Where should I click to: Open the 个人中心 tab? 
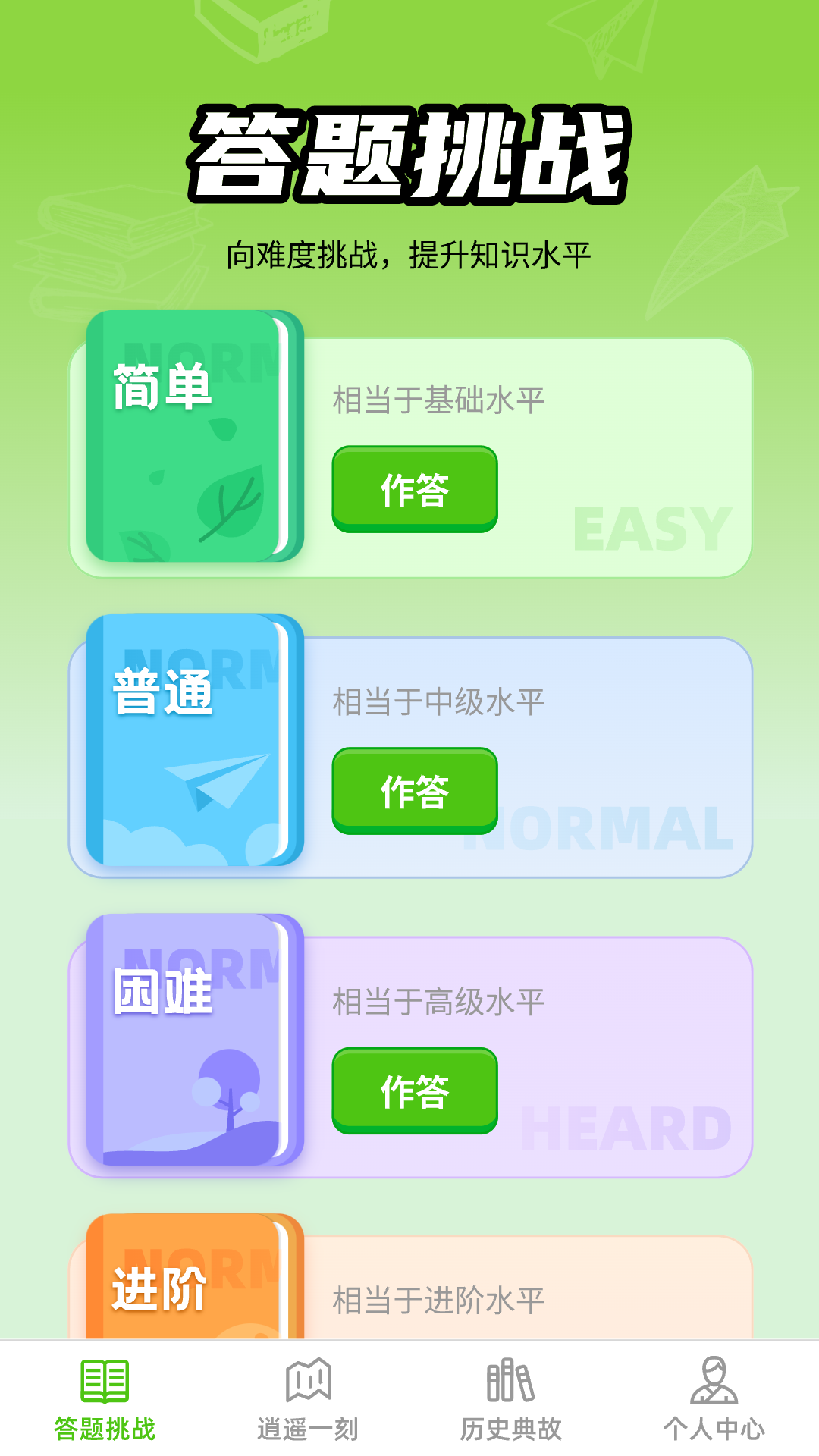tap(714, 1400)
